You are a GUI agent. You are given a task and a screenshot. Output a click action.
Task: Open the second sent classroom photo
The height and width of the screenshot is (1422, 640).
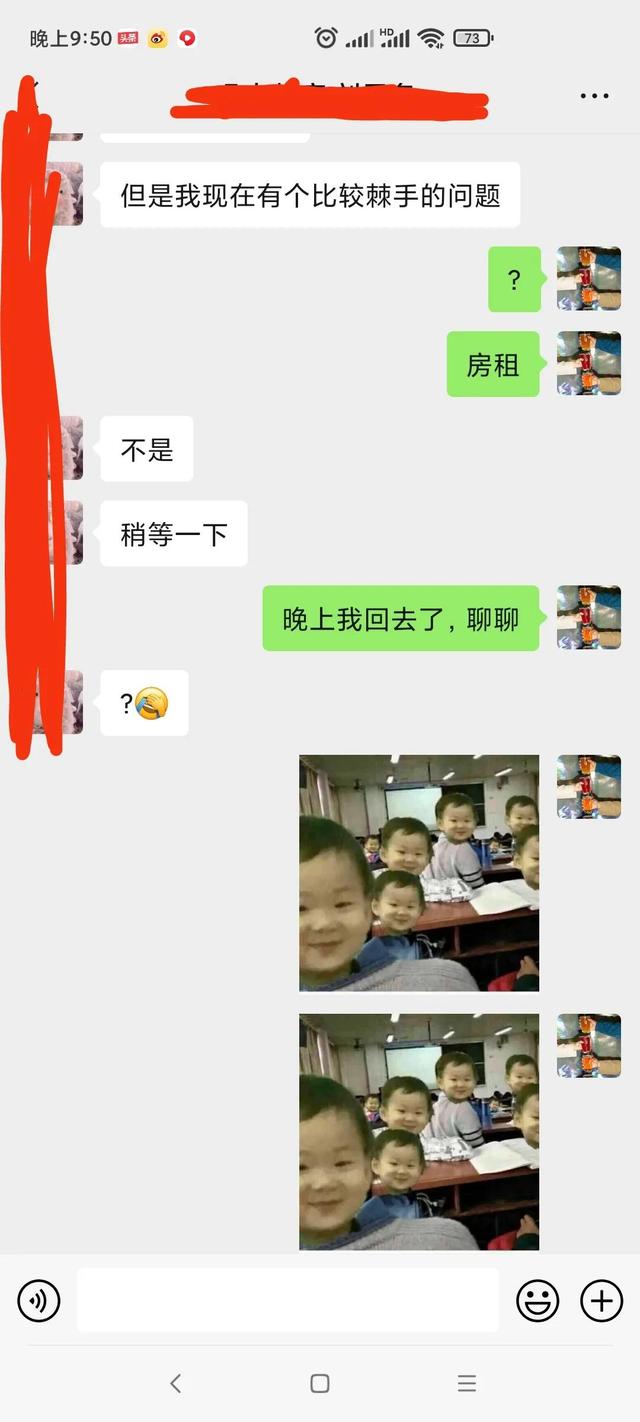(419, 1131)
